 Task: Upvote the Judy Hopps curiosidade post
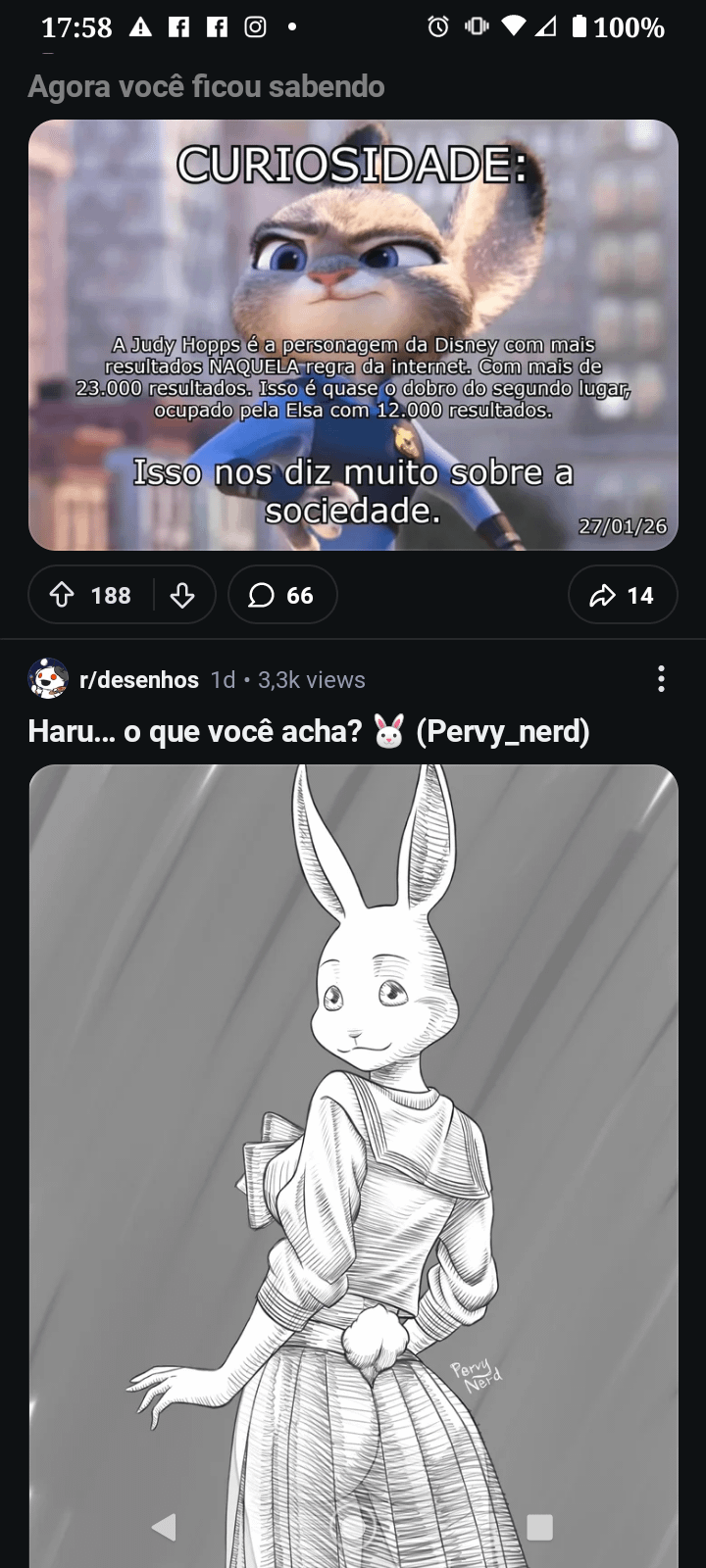point(63,595)
